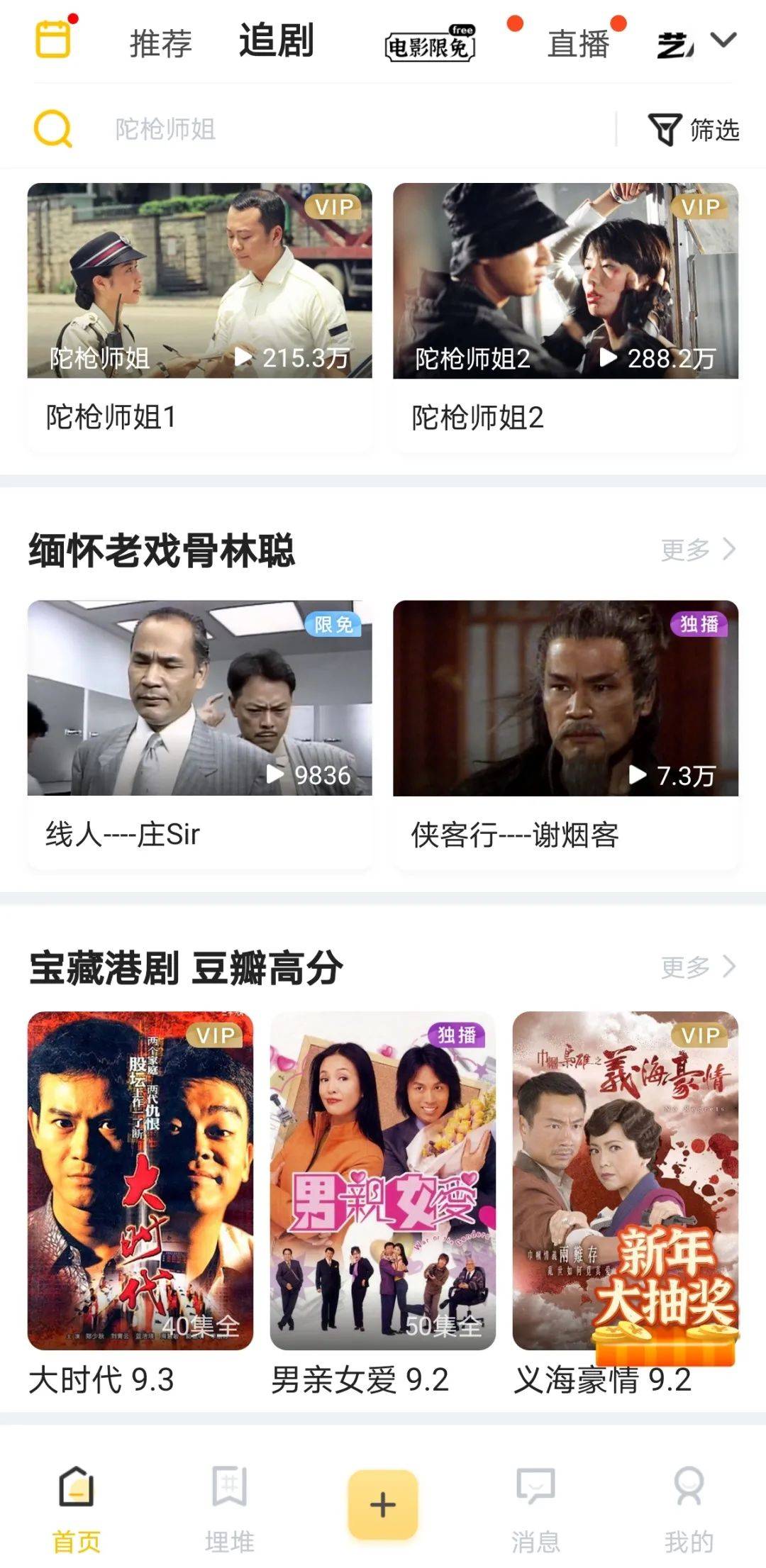766x1568 pixels.
Task: Open the 筛选 filter
Action: (x=694, y=130)
